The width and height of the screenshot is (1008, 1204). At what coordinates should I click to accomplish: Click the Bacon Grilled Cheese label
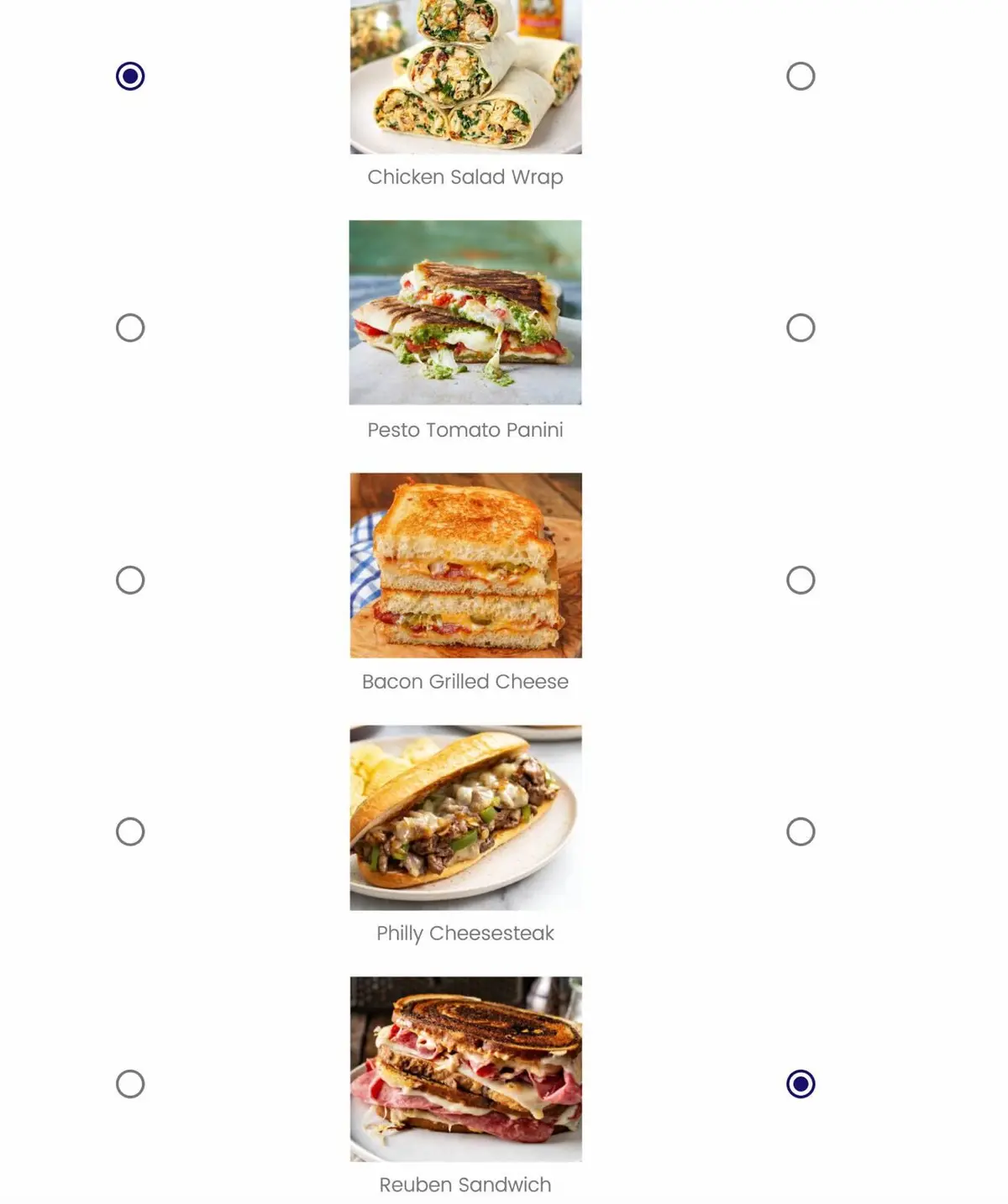[x=465, y=681]
